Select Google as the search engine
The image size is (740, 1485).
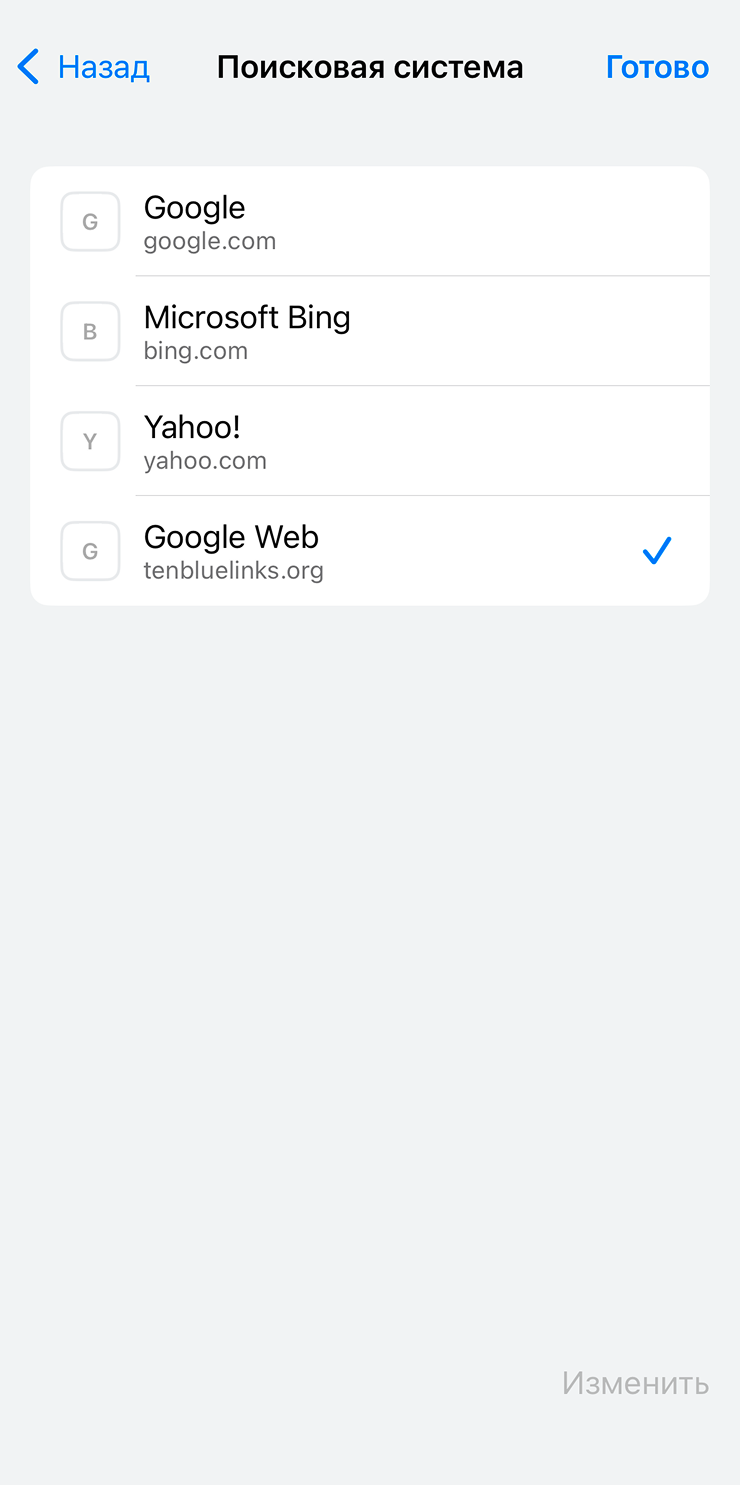click(x=370, y=221)
